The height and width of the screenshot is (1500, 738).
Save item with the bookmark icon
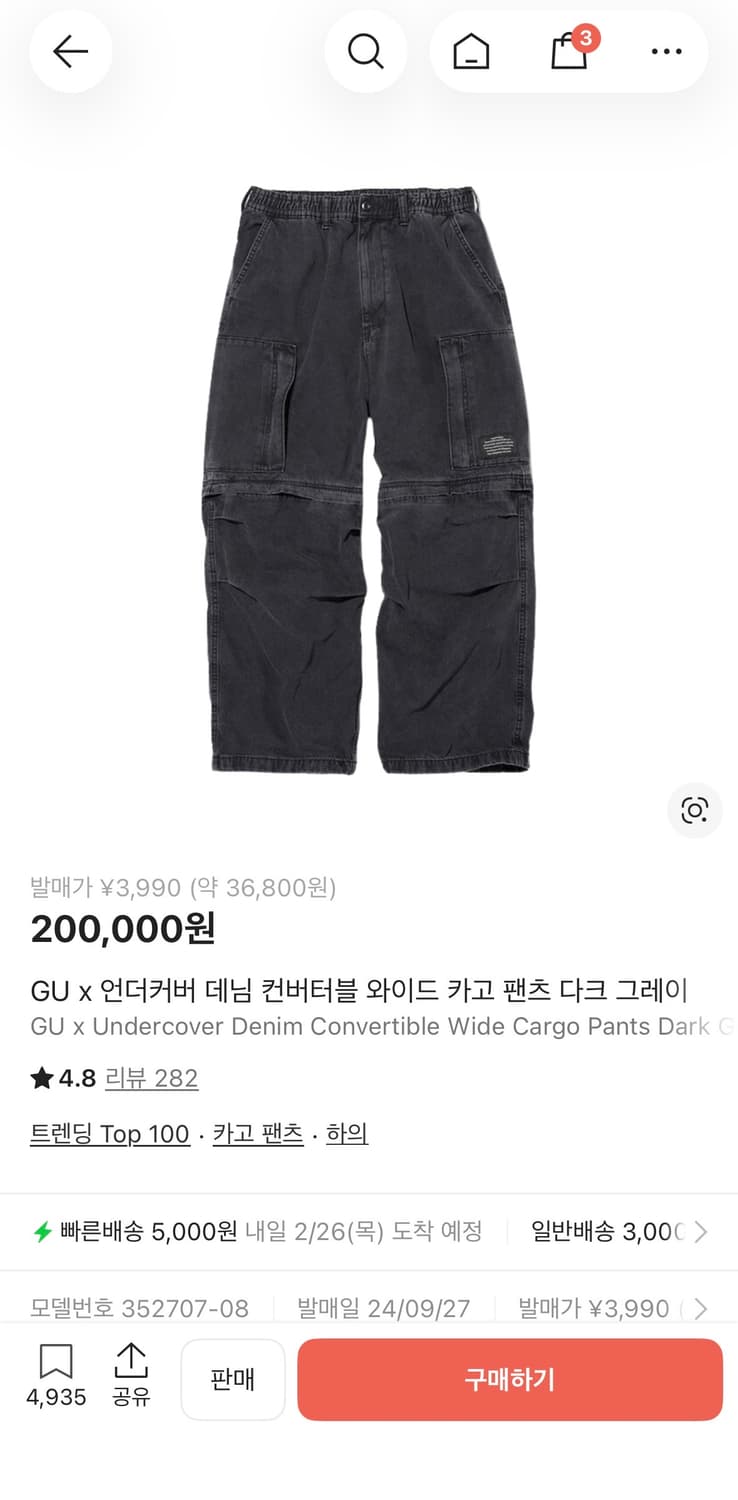(56, 1363)
